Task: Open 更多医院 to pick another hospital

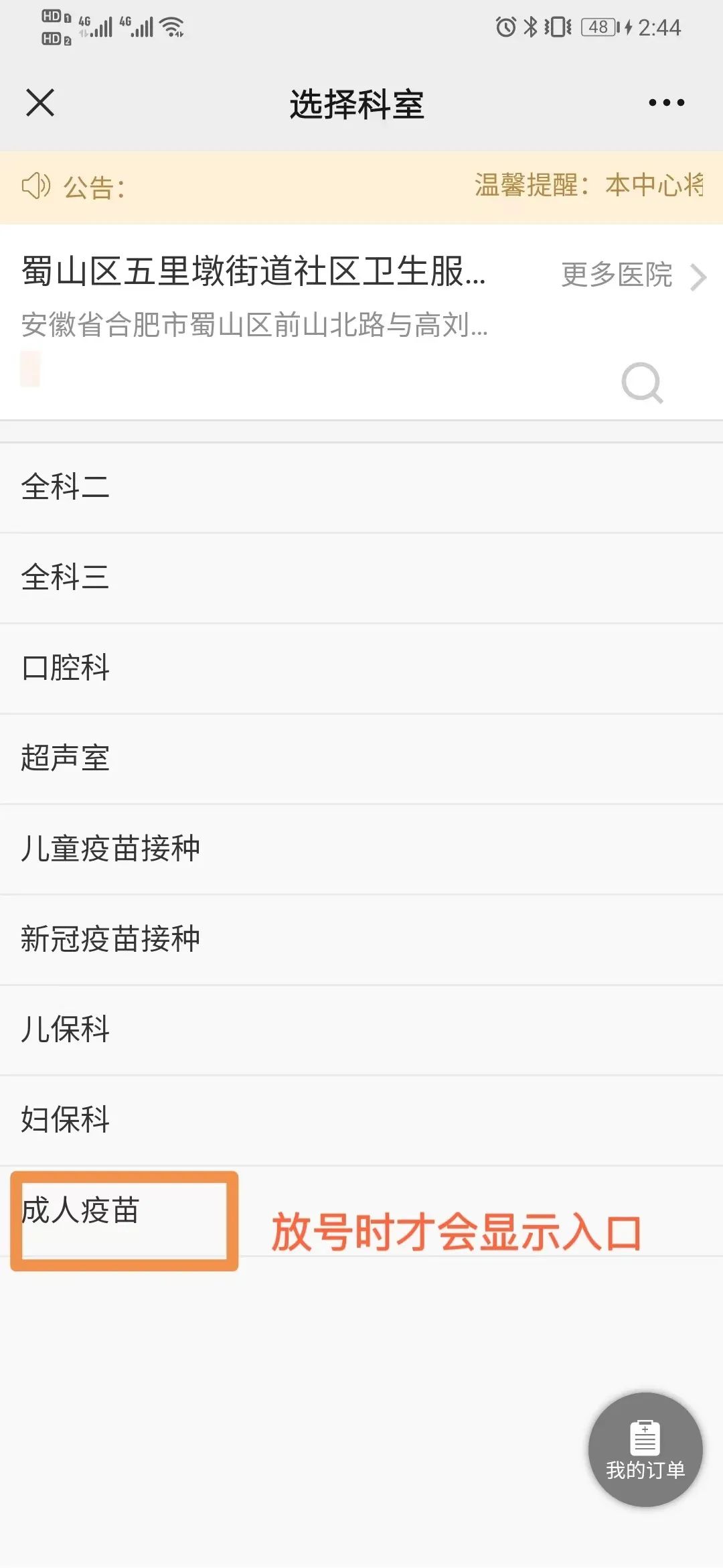Action: 632,275
